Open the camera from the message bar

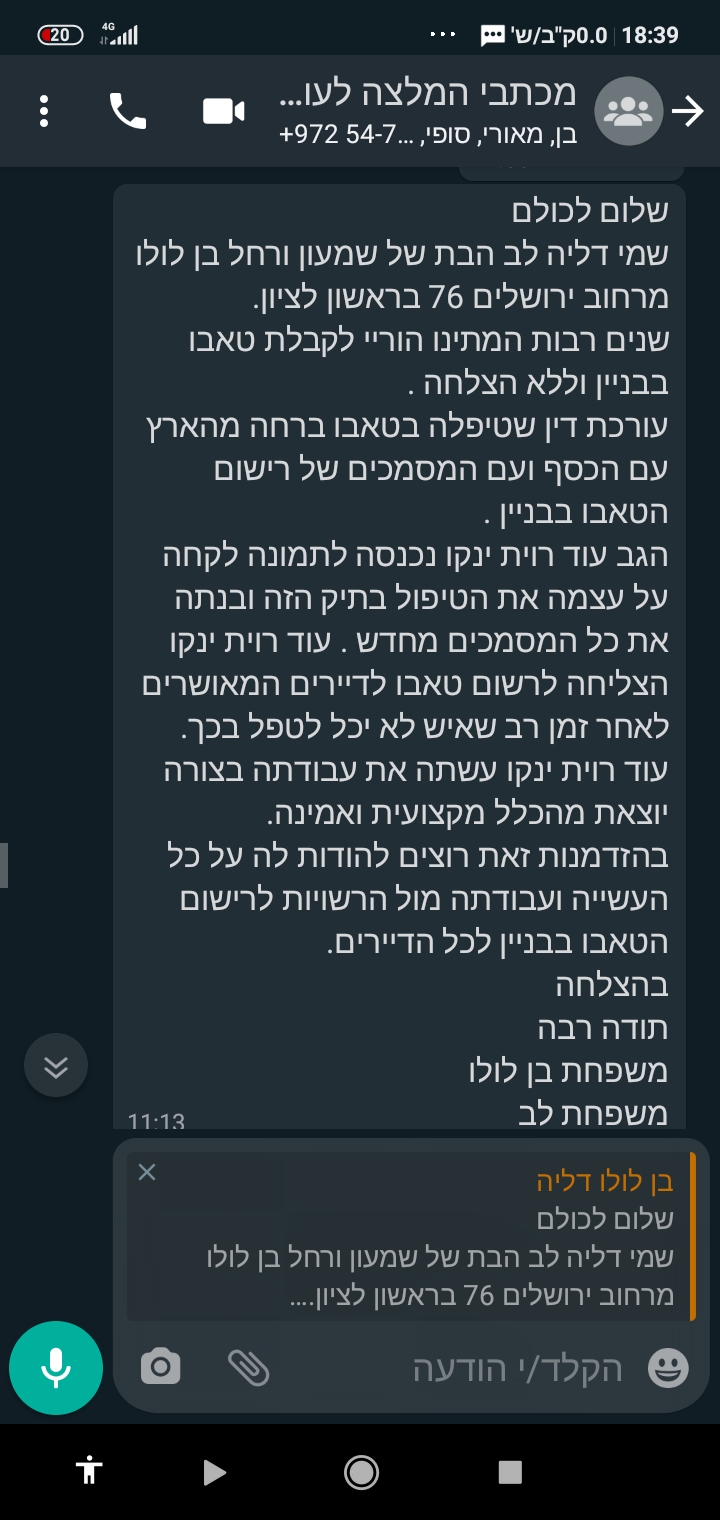161,1366
